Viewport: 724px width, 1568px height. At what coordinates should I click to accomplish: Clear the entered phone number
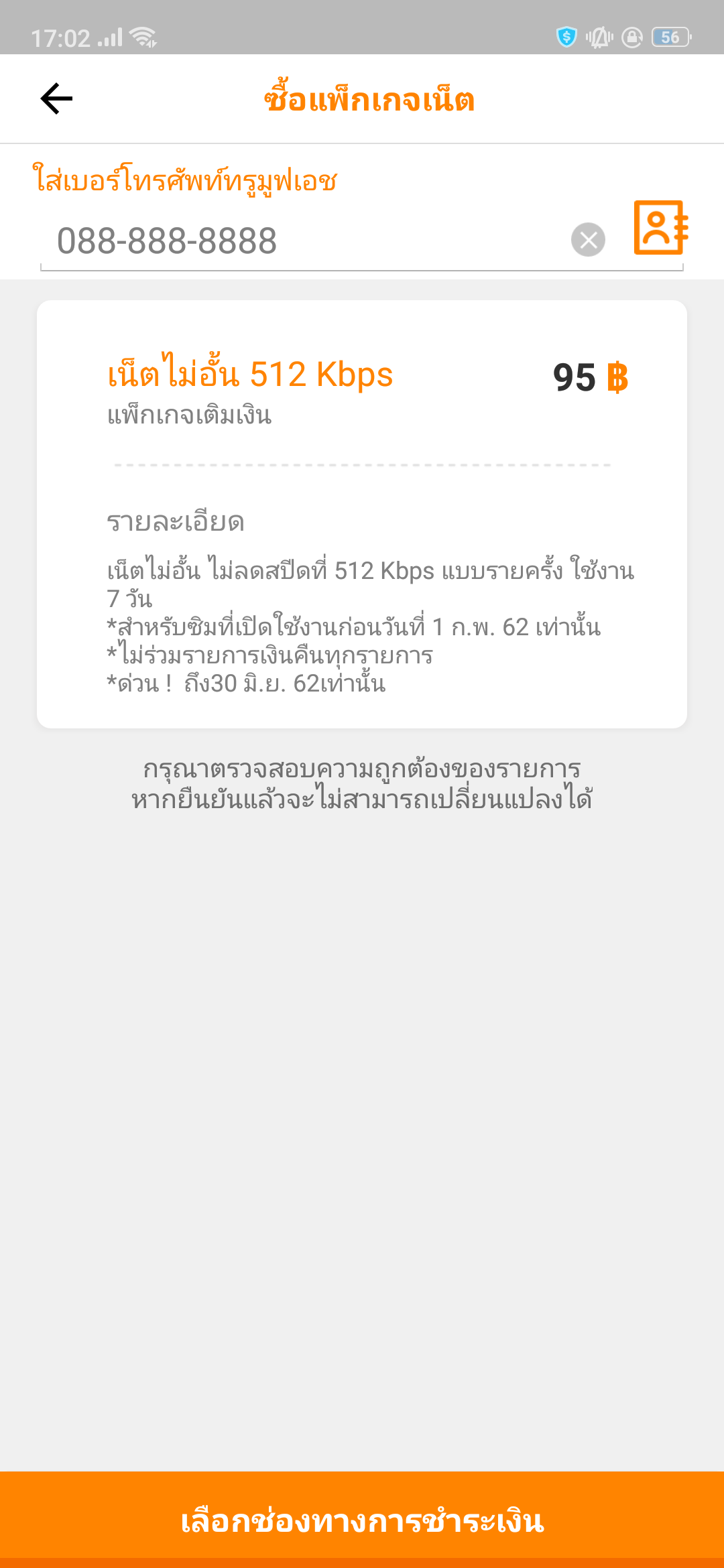point(588,240)
